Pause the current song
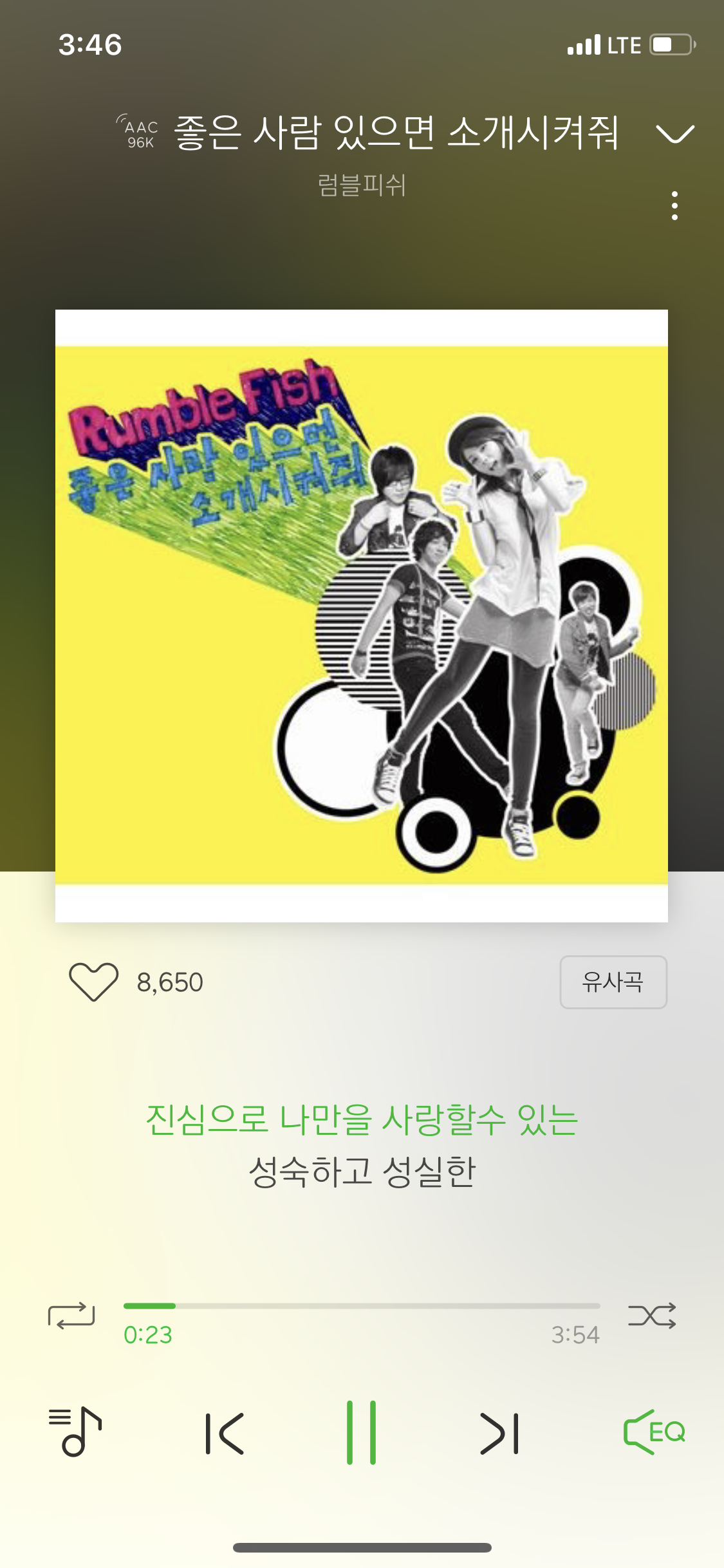Viewport: 724px width, 1568px height. (361, 1432)
